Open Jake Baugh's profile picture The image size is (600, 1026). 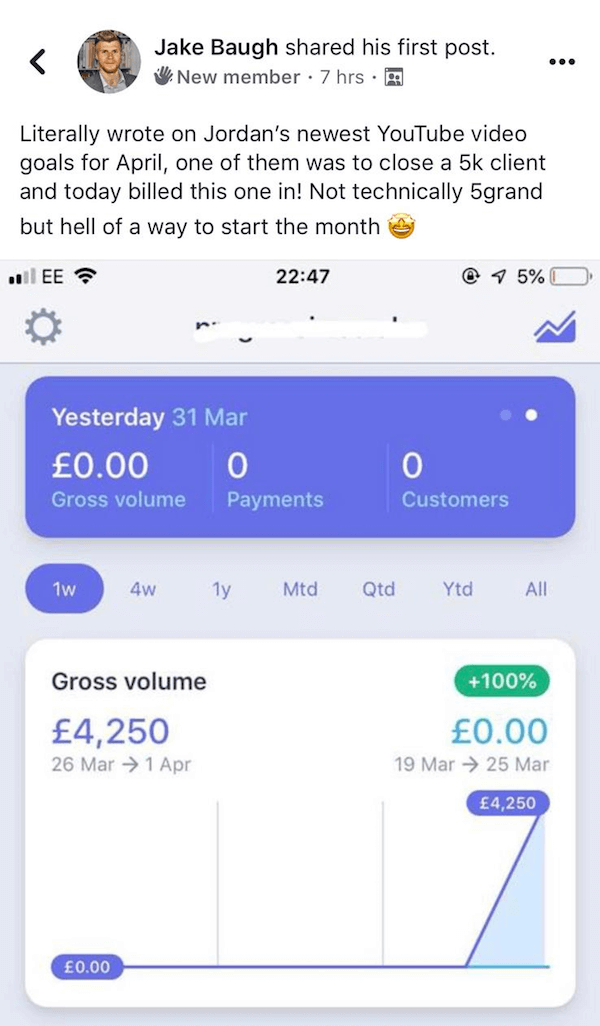(x=109, y=62)
